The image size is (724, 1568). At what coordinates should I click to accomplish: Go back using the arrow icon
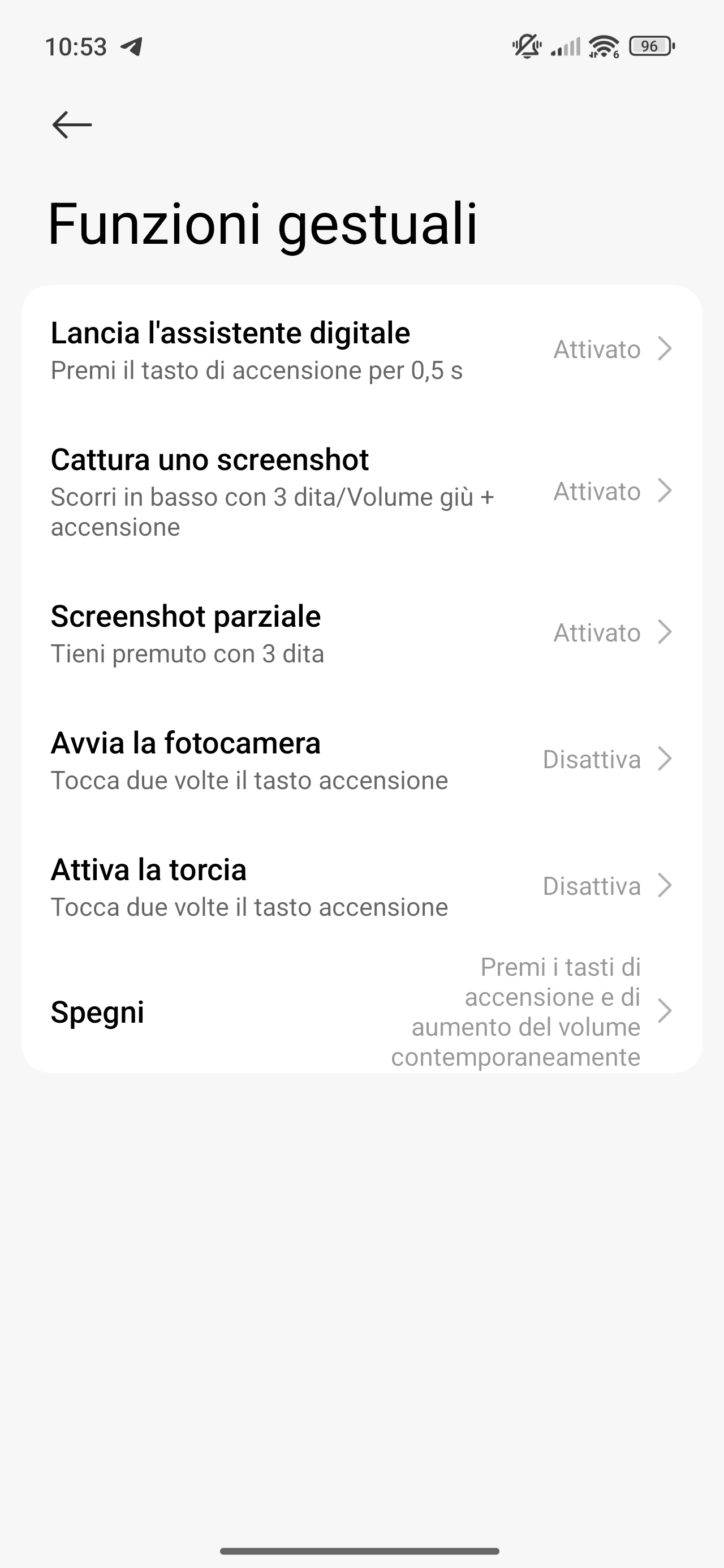72,125
